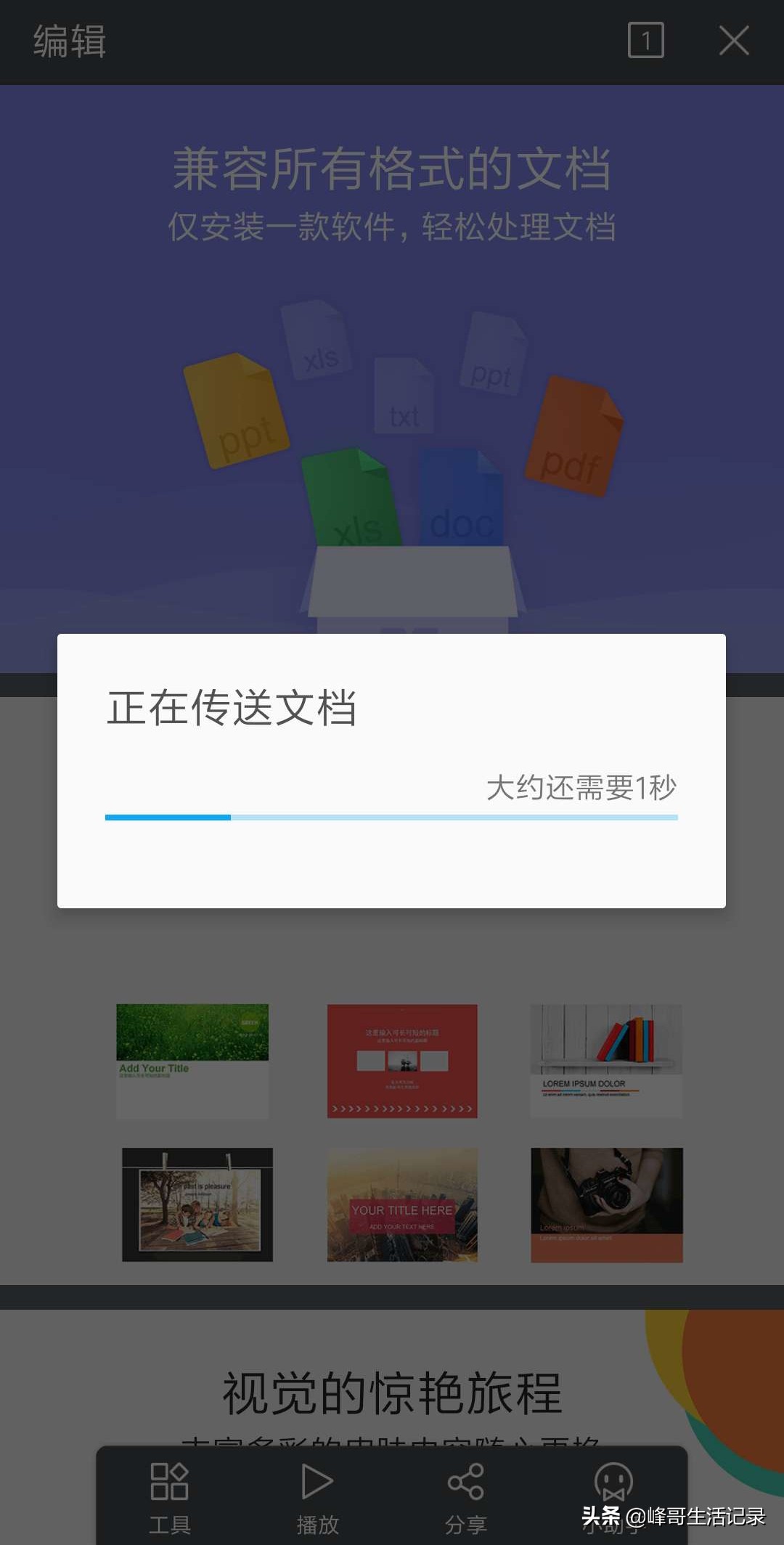Tap the 编辑 edit button
784x1545 pixels.
70,41
